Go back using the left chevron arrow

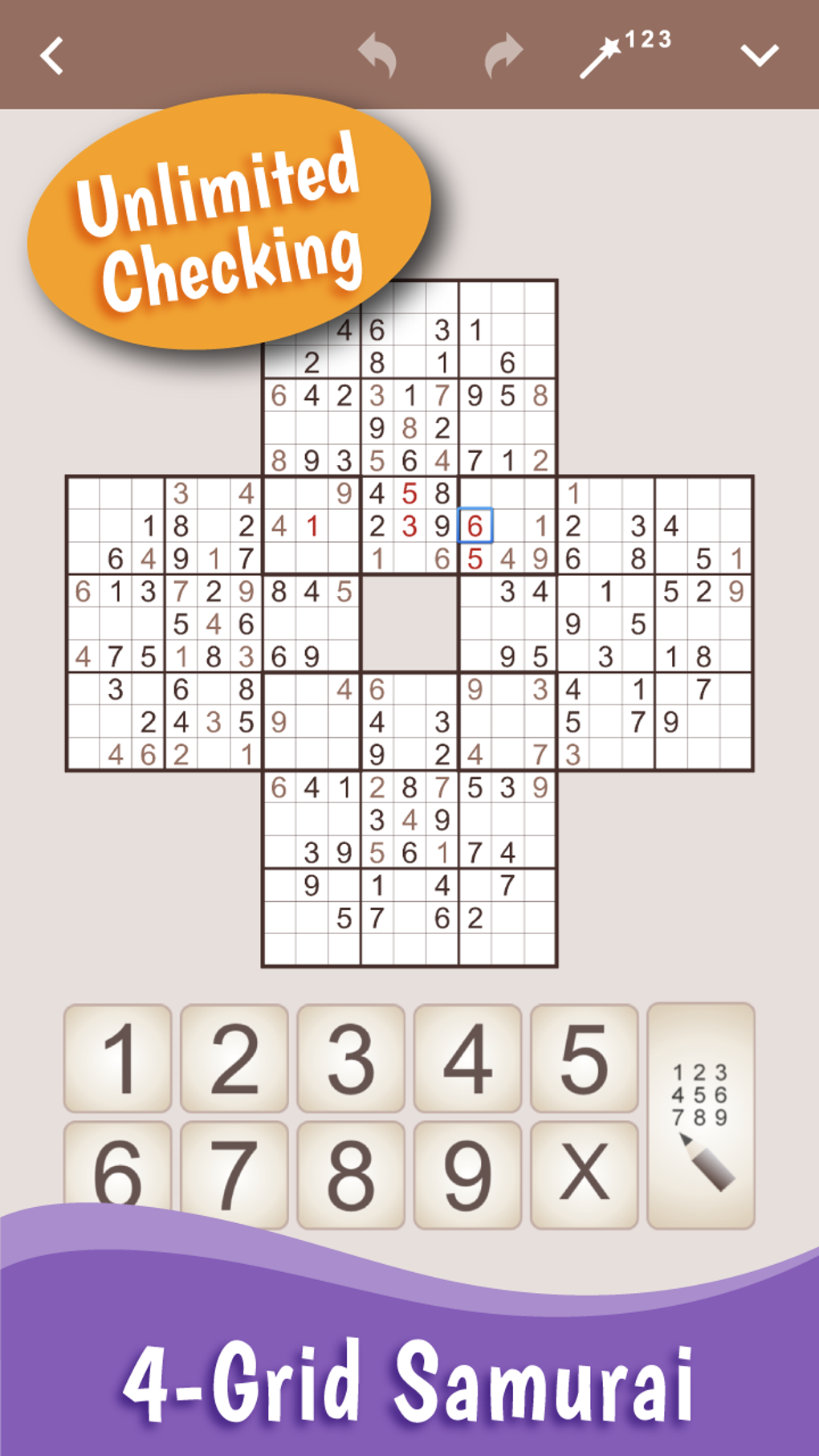[x=51, y=55]
